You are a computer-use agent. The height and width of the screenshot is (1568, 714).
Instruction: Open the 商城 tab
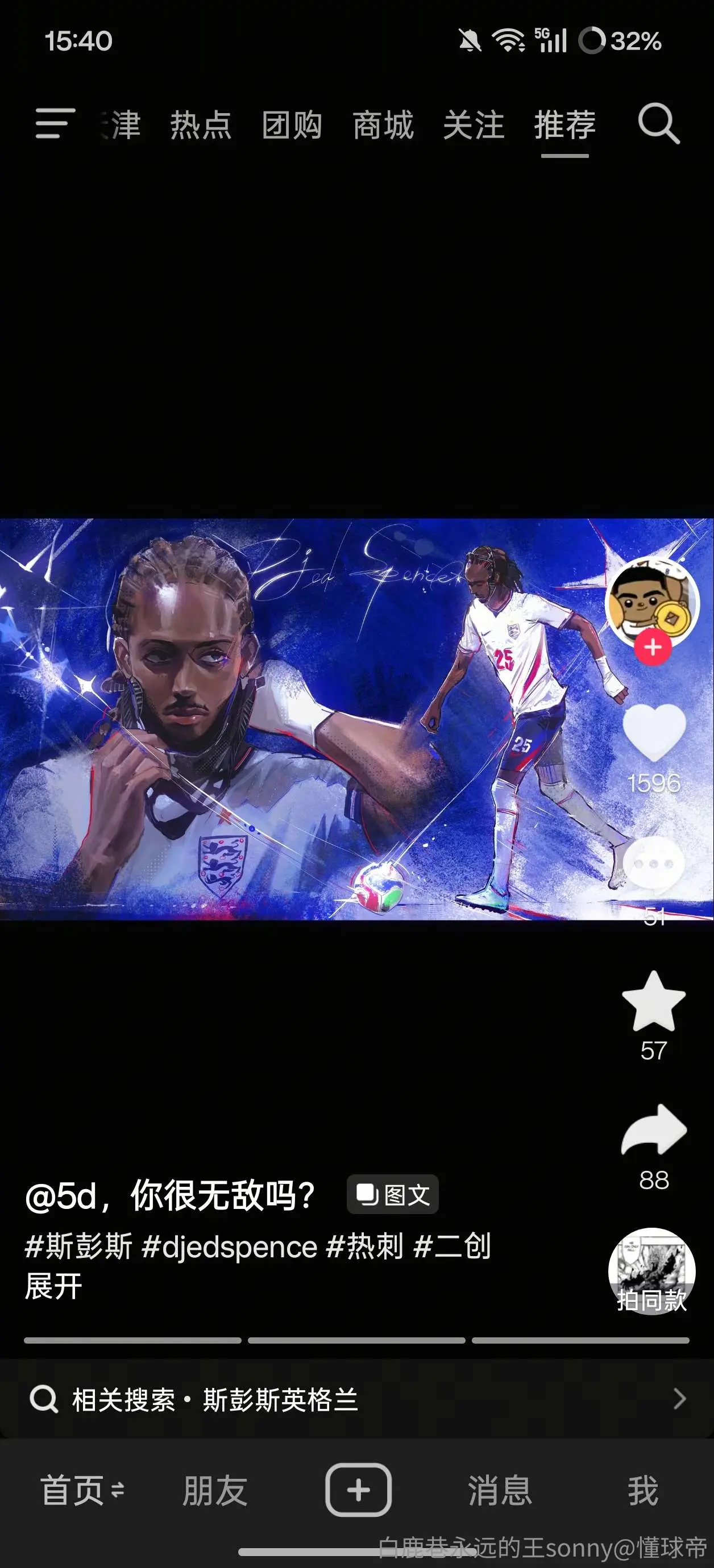point(383,126)
